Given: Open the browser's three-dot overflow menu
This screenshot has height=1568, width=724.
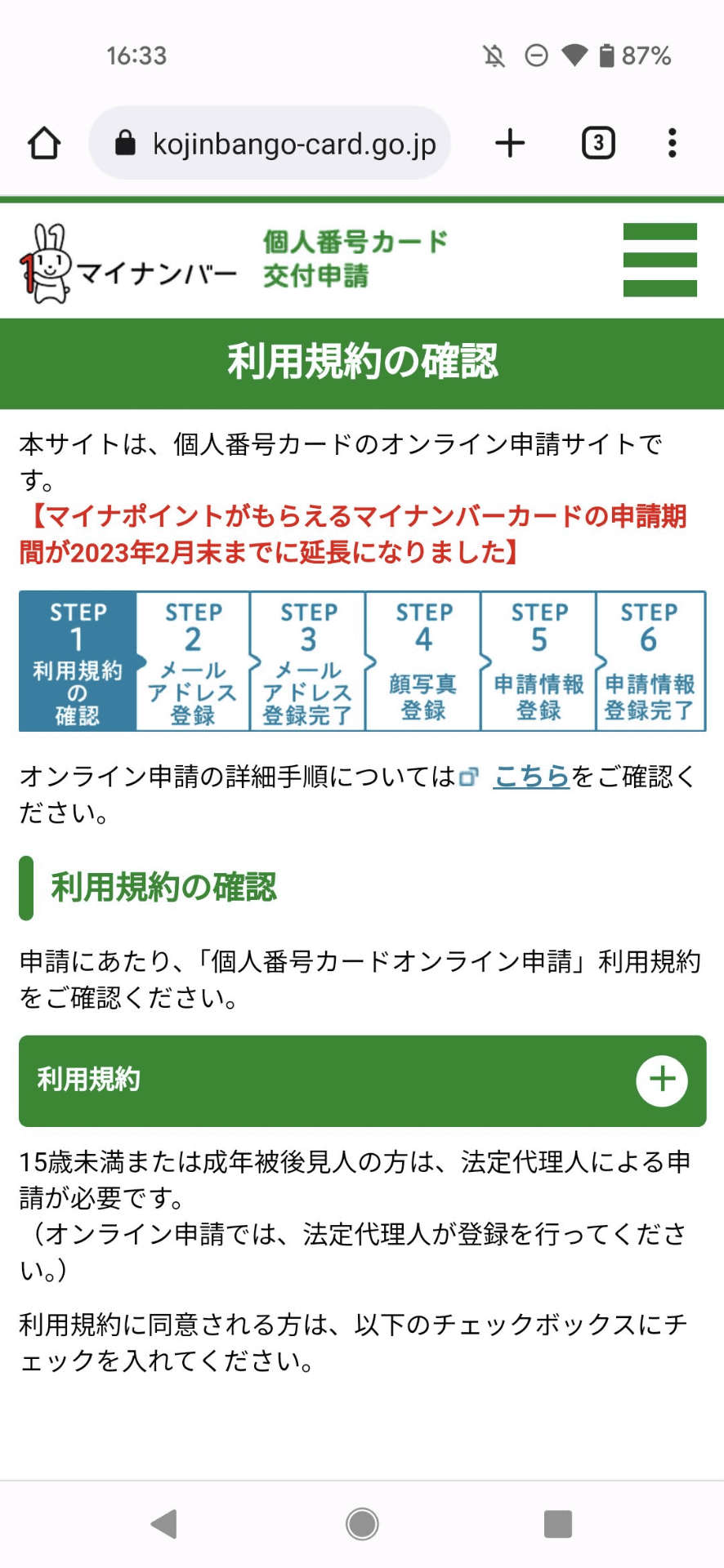Looking at the screenshot, I should click(x=672, y=143).
